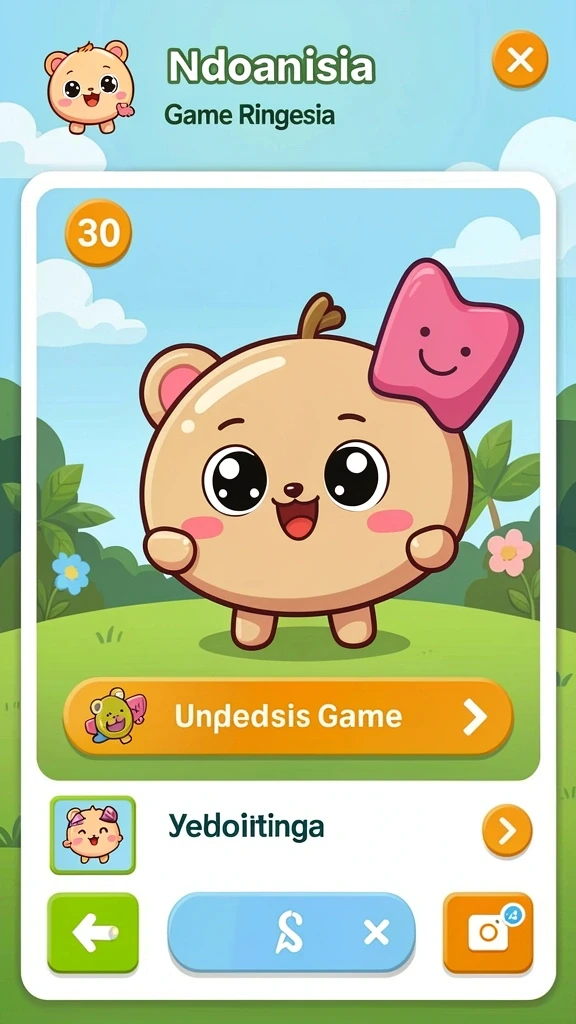Image resolution: width=576 pixels, height=1024 pixels.
Task: Start Unpedsis Game with the orange button
Action: (288, 717)
